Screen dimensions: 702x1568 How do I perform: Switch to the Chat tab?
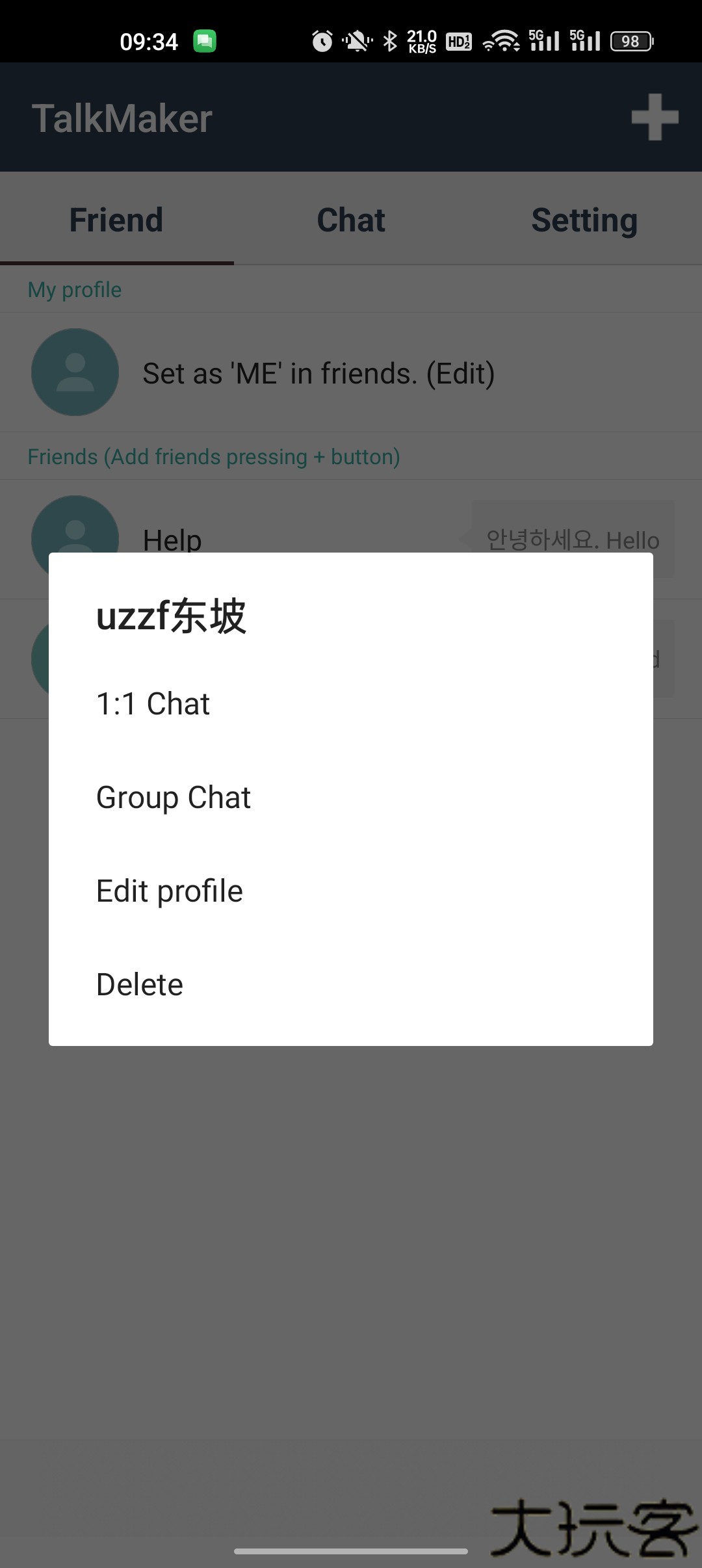[351, 219]
